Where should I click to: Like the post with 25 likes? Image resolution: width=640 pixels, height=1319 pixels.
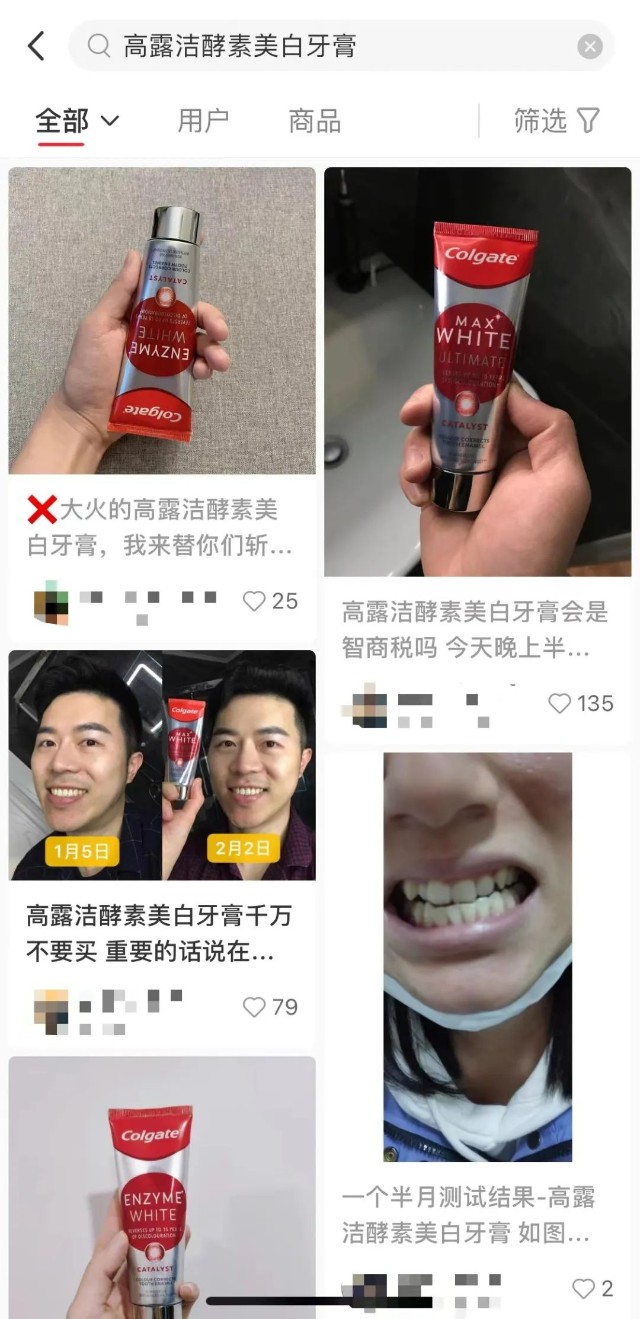(x=256, y=601)
